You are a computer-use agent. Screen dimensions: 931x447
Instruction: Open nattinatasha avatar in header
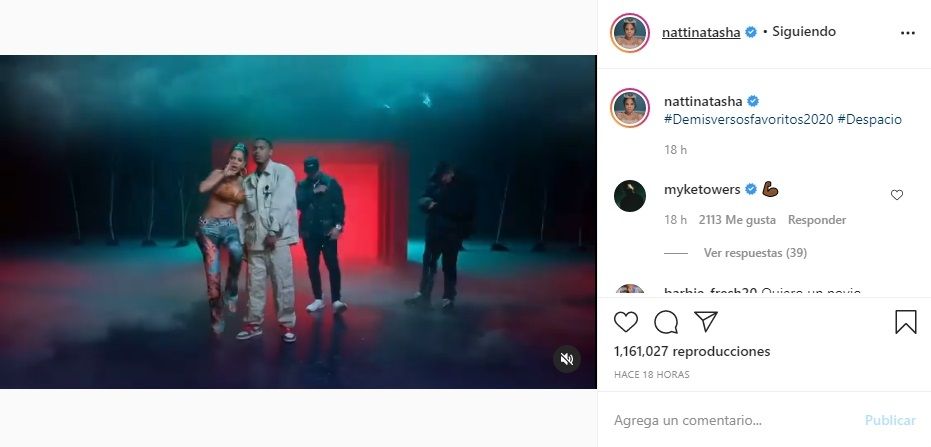pos(630,32)
